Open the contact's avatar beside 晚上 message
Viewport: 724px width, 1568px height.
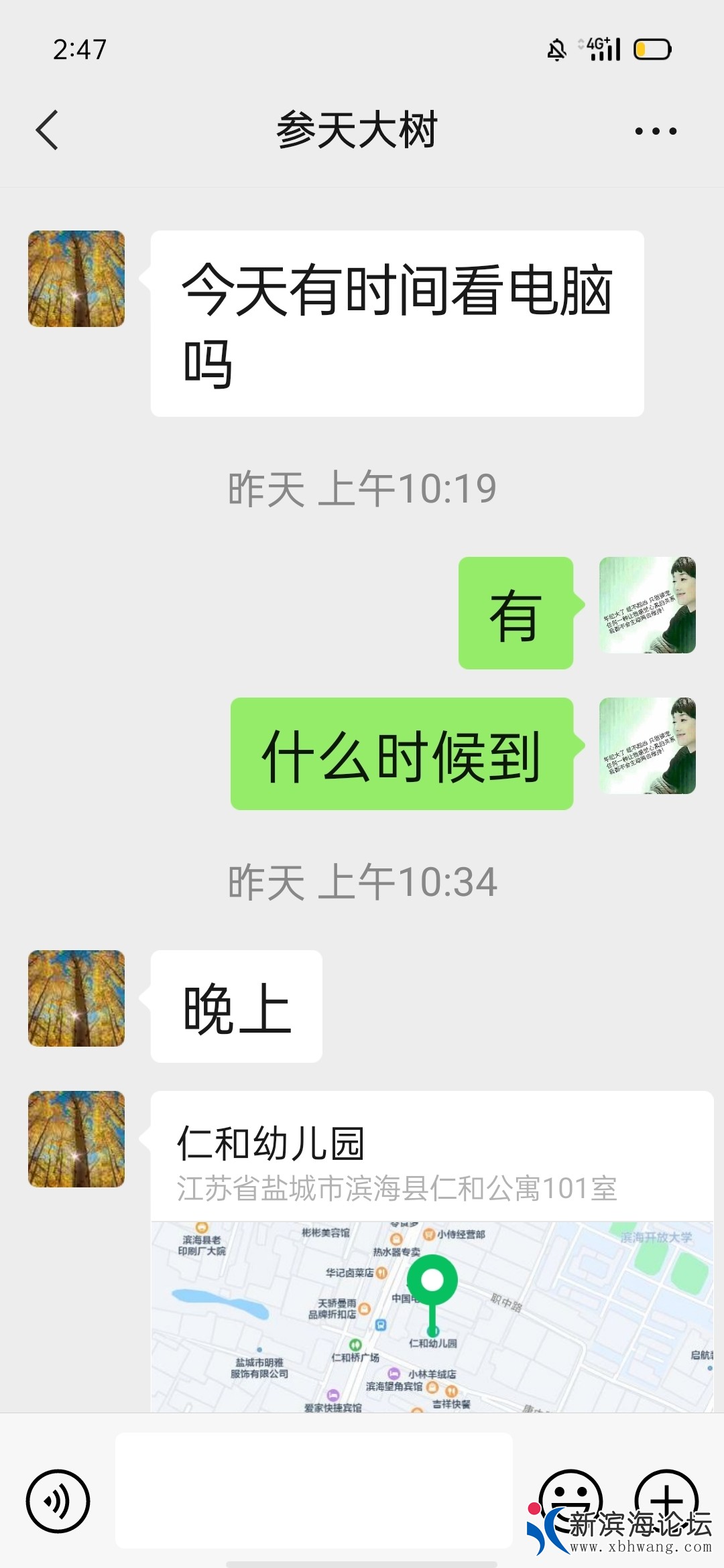coord(76,998)
